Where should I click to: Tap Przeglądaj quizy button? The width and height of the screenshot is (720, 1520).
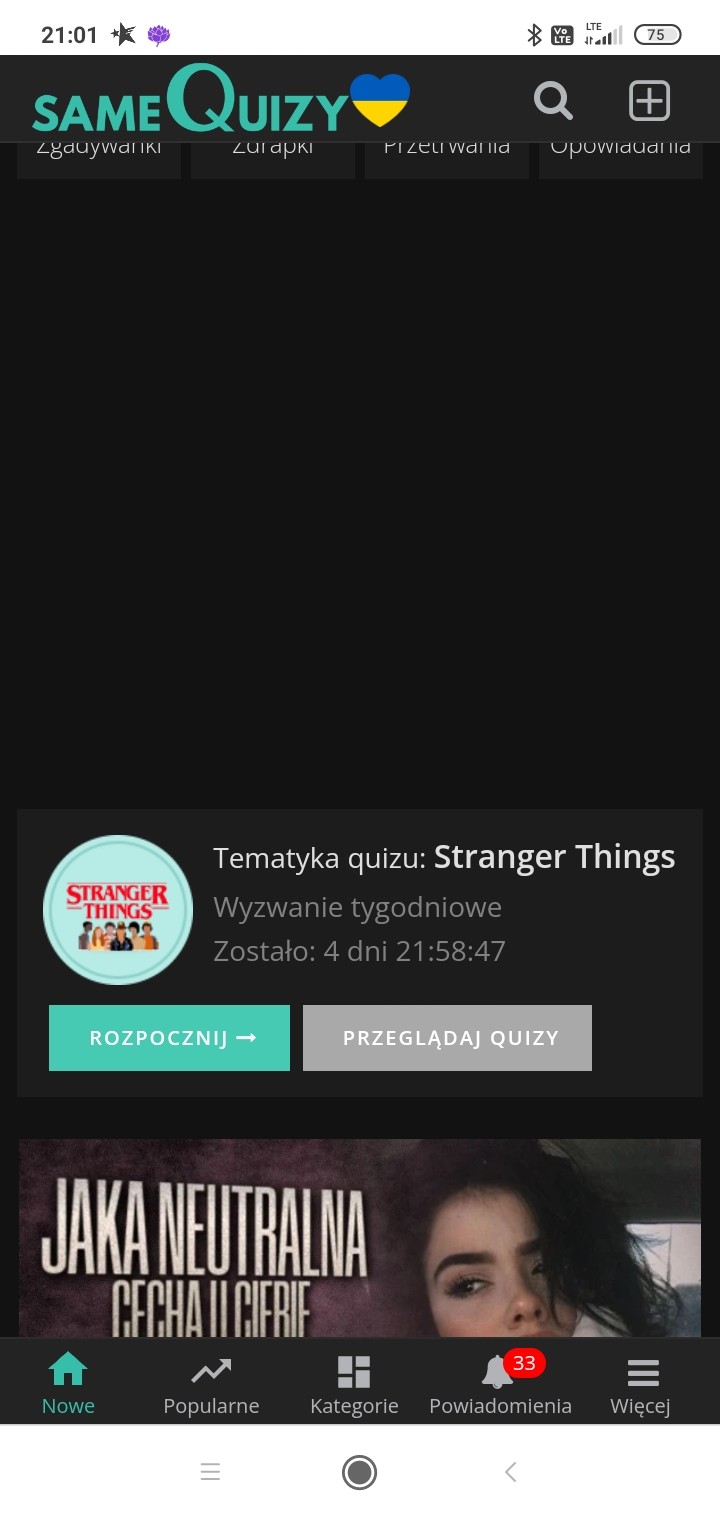pos(447,1038)
